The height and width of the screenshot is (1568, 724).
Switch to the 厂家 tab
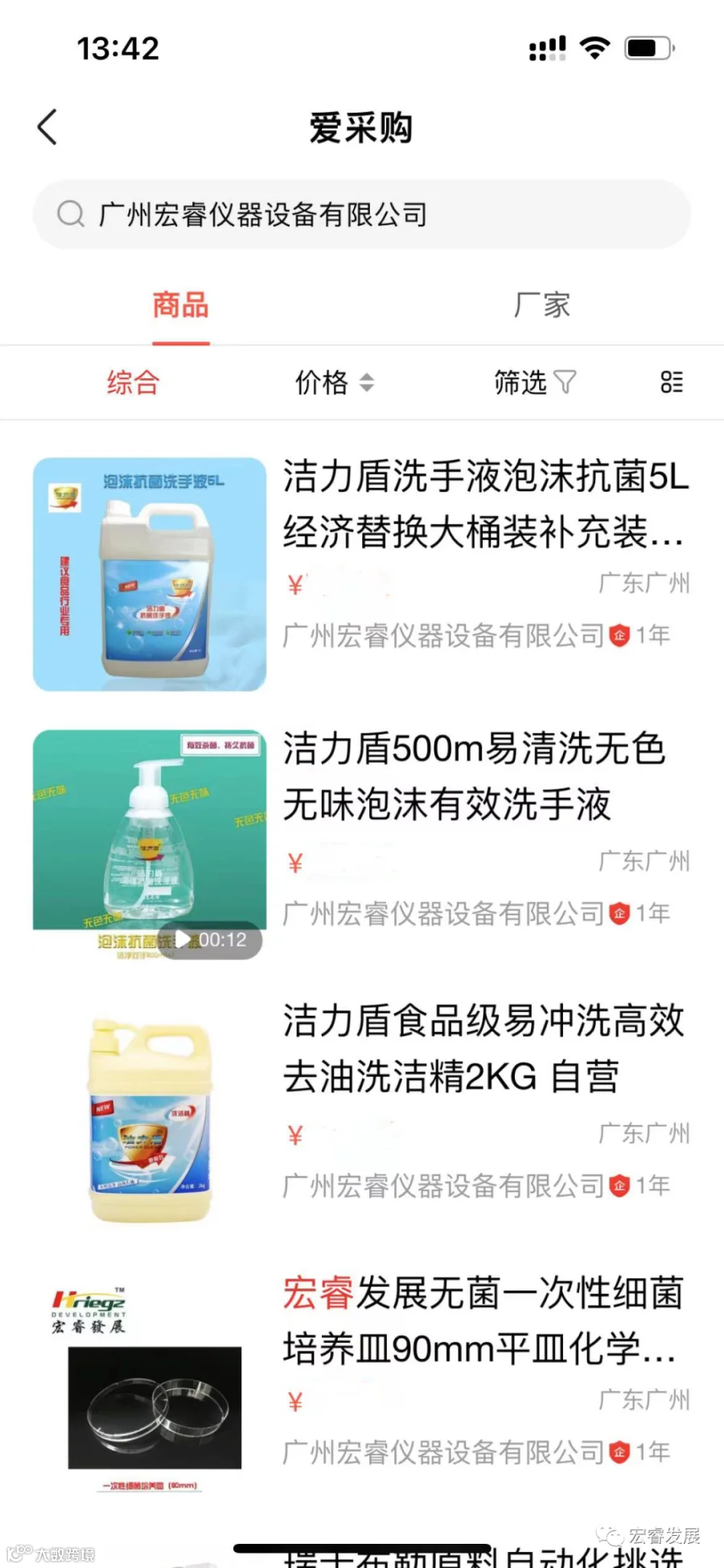point(541,306)
